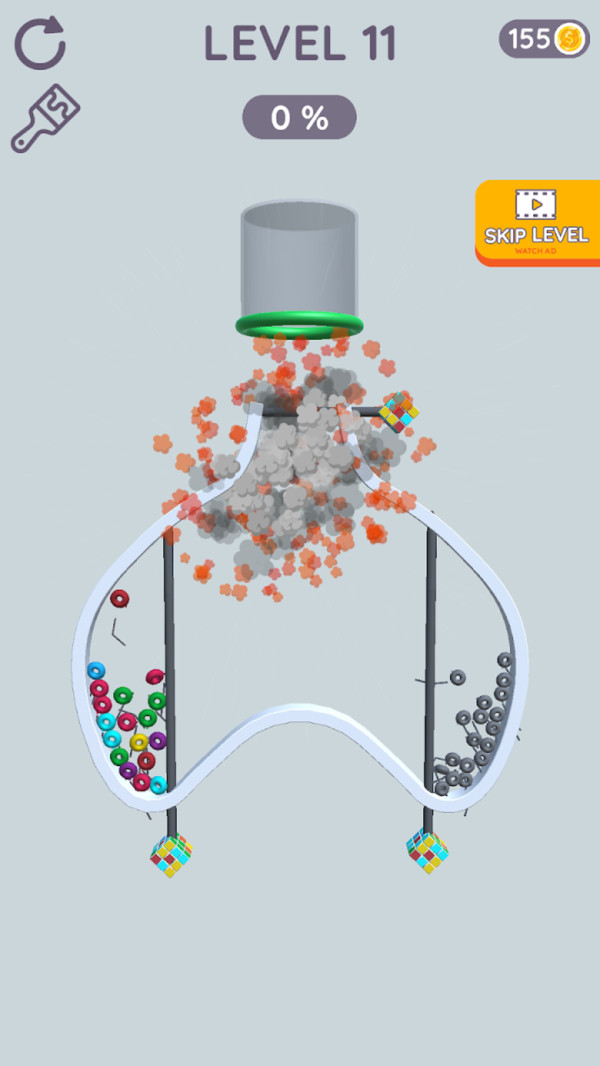Pull the pin with the top-right cube

click(398, 411)
